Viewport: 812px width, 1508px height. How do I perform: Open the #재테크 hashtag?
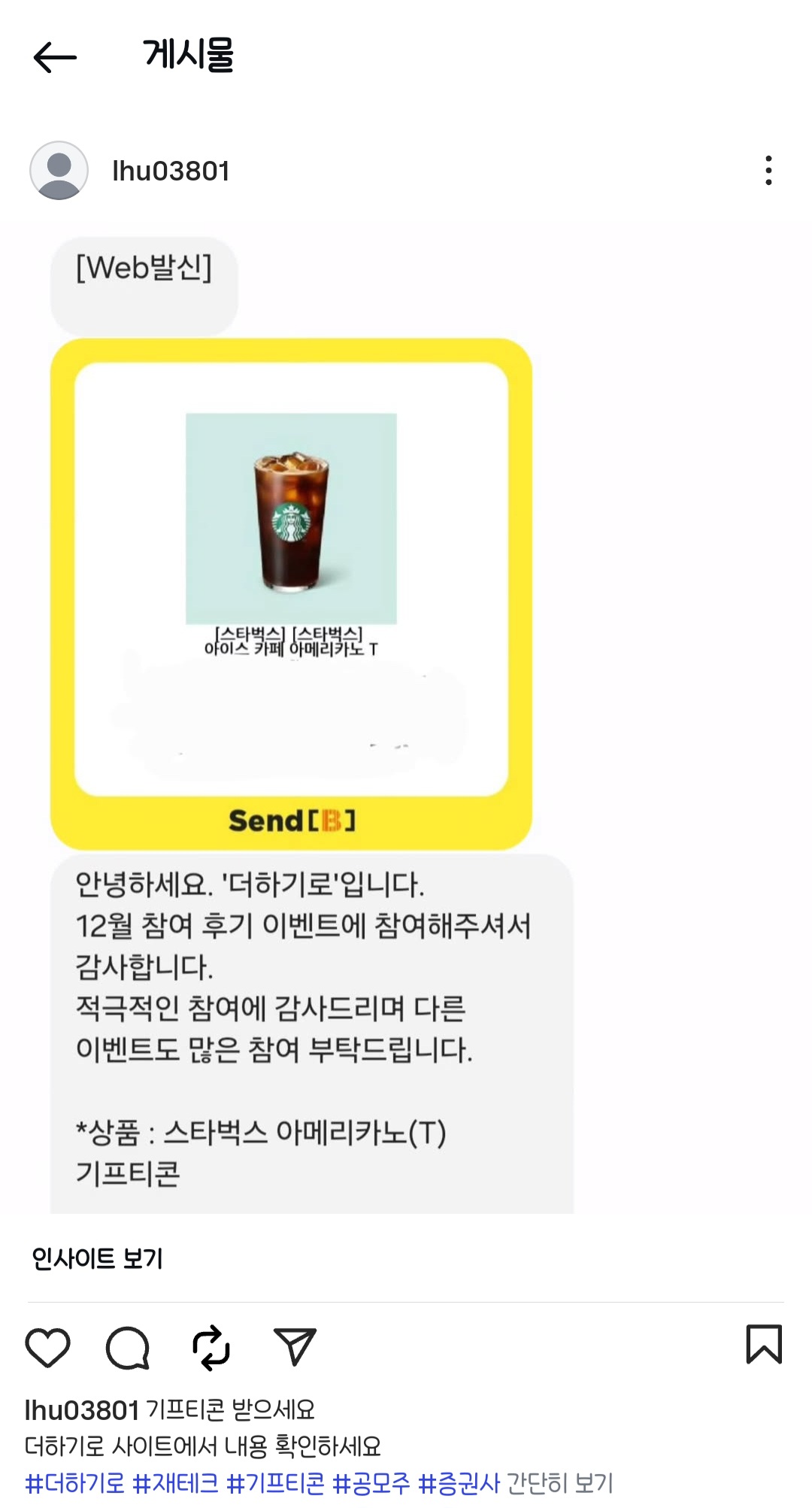(x=176, y=1483)
